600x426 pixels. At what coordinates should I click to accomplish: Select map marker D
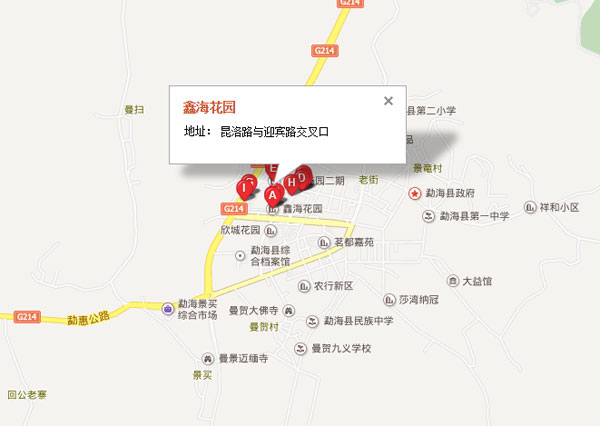(304, 177)
